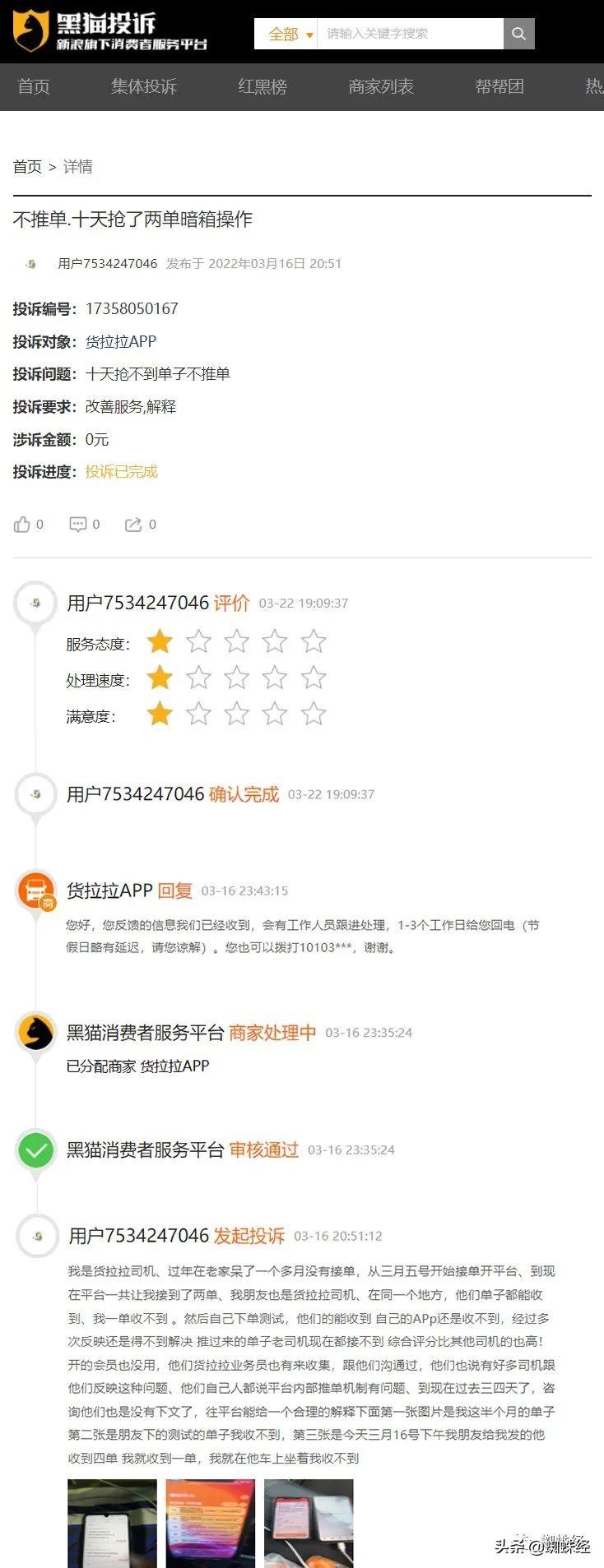The width and height of the screenshot is (604, 1568).
Task: View the third attached complaint photo
Action: point(309,1522)
